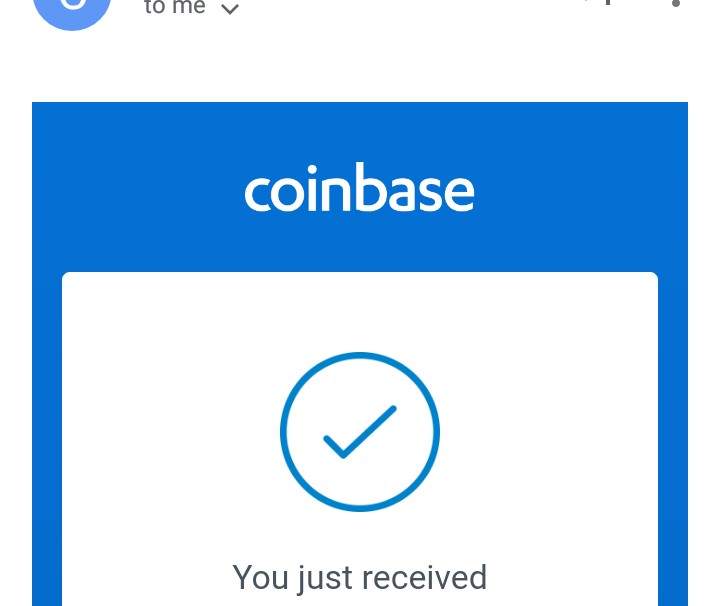Open the sender's profile avatar

pyautogui.click(x=72, y=10)
